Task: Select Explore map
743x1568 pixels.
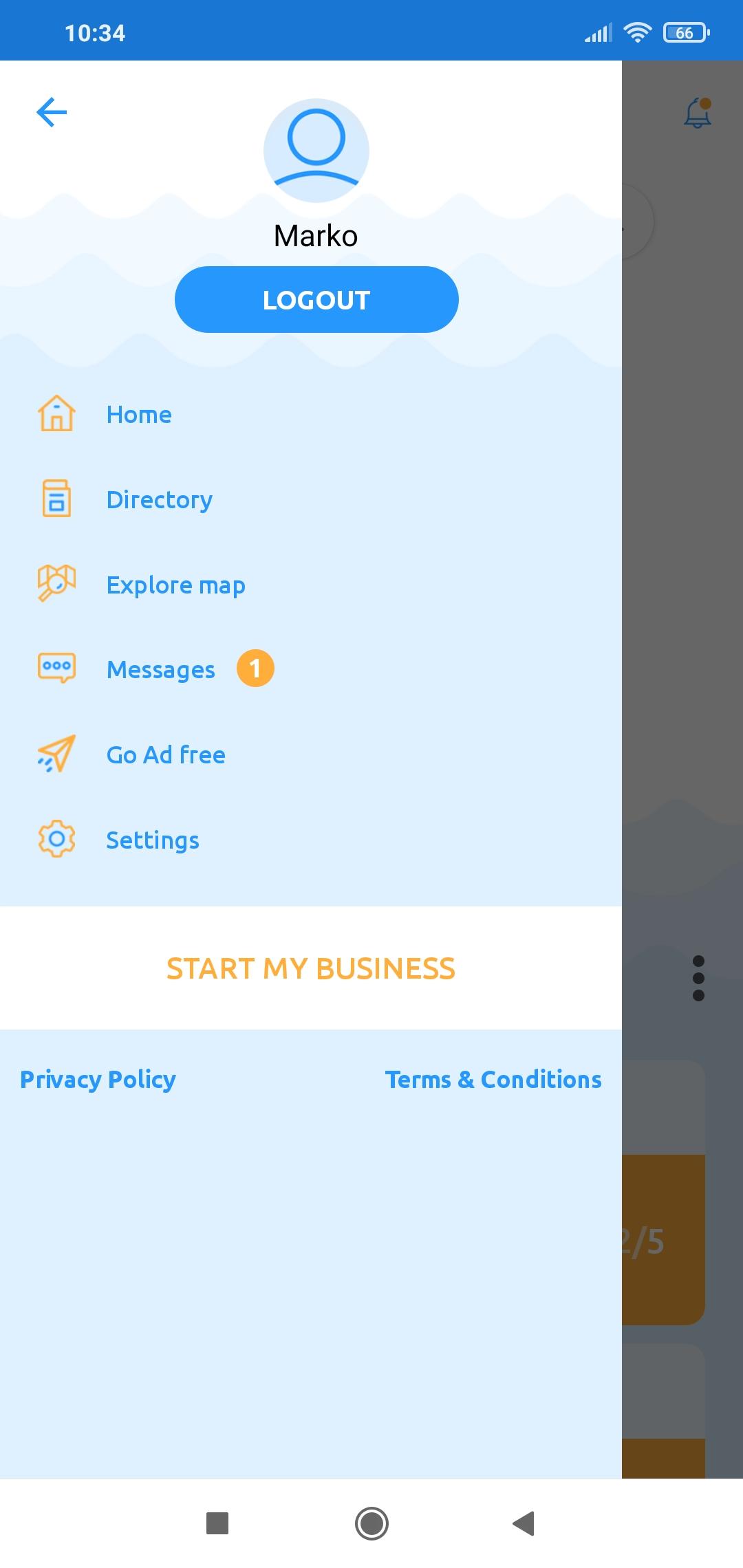Action: click(175, 585)
